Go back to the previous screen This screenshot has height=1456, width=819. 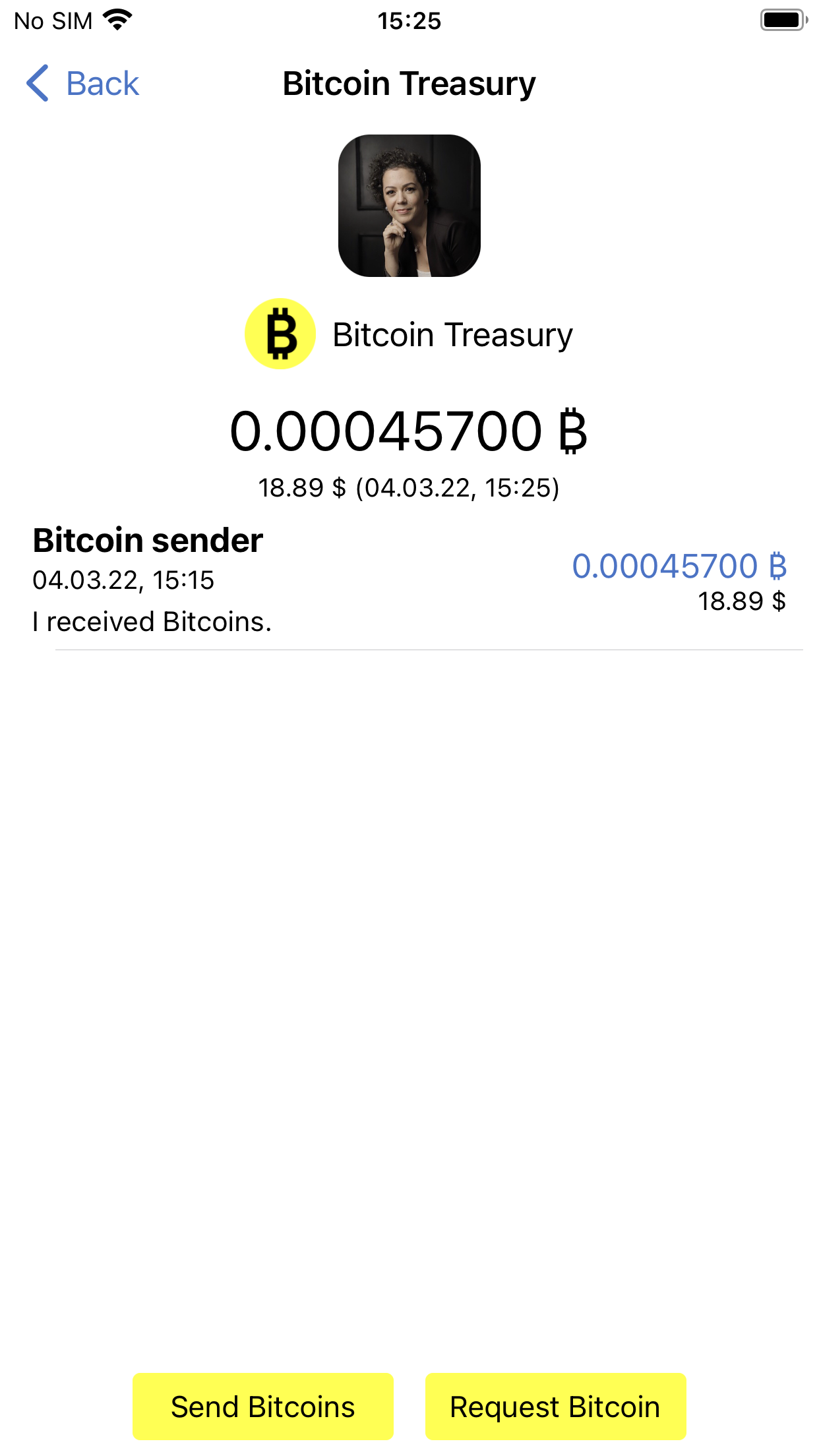(x=83, y=84)
